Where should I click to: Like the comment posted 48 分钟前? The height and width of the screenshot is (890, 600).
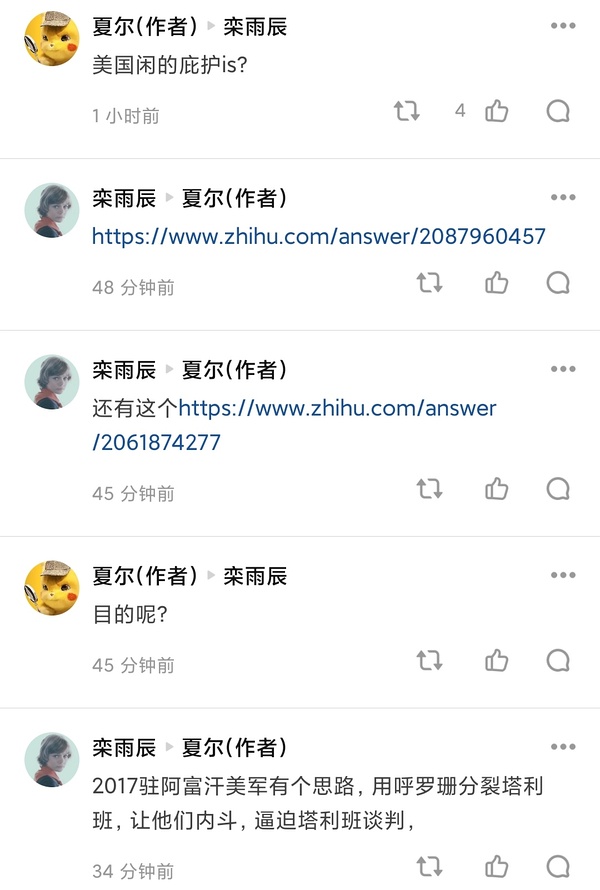click(x=497, y=283)
